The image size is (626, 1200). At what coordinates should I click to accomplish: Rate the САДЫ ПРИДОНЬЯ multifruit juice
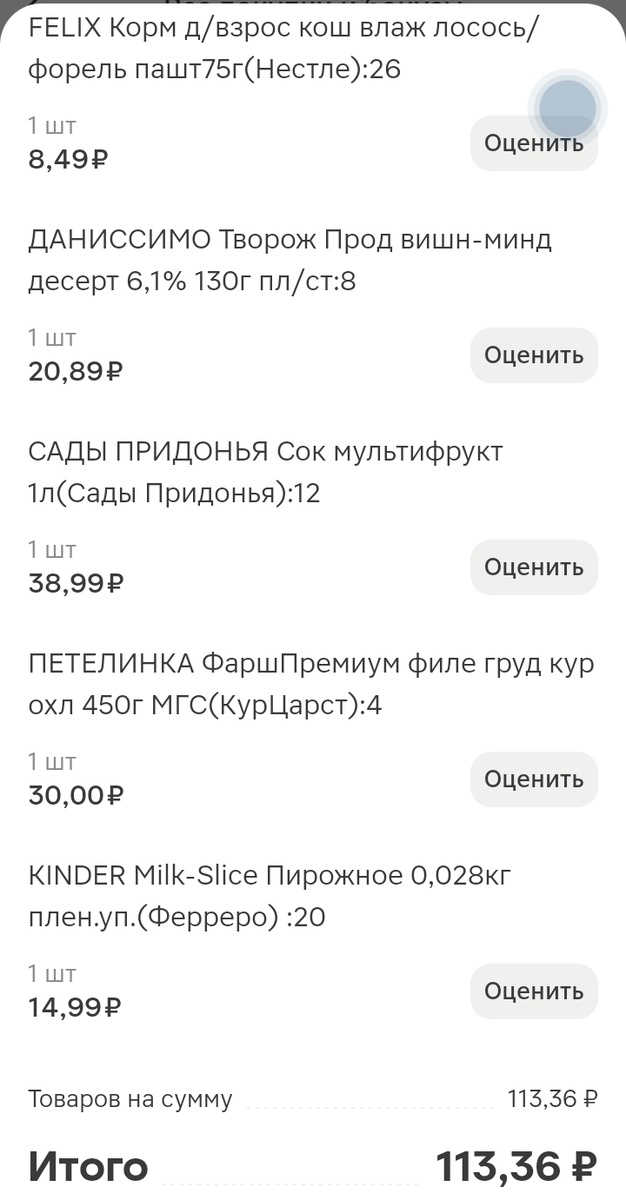pos(533,567)
